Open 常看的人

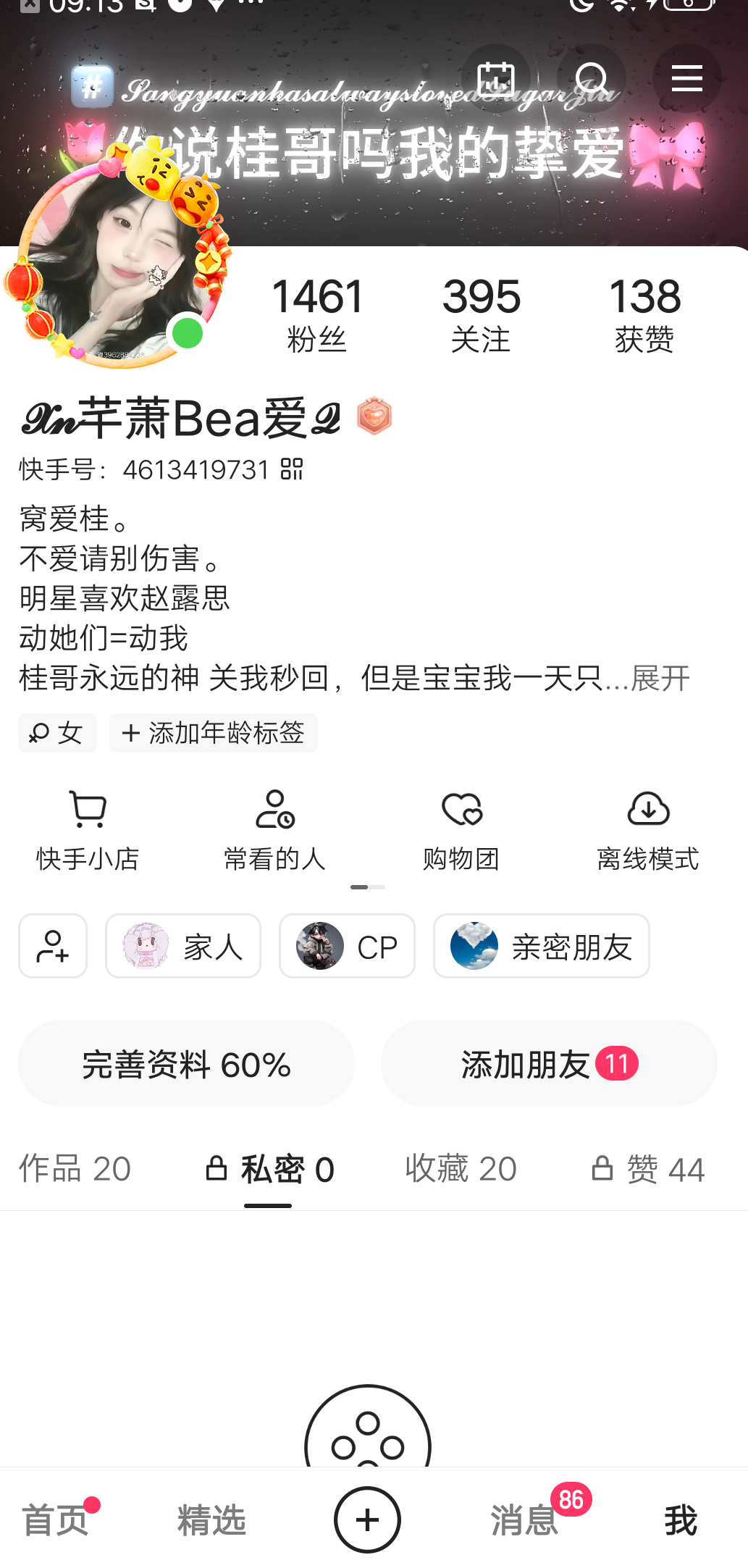(274, 830)
